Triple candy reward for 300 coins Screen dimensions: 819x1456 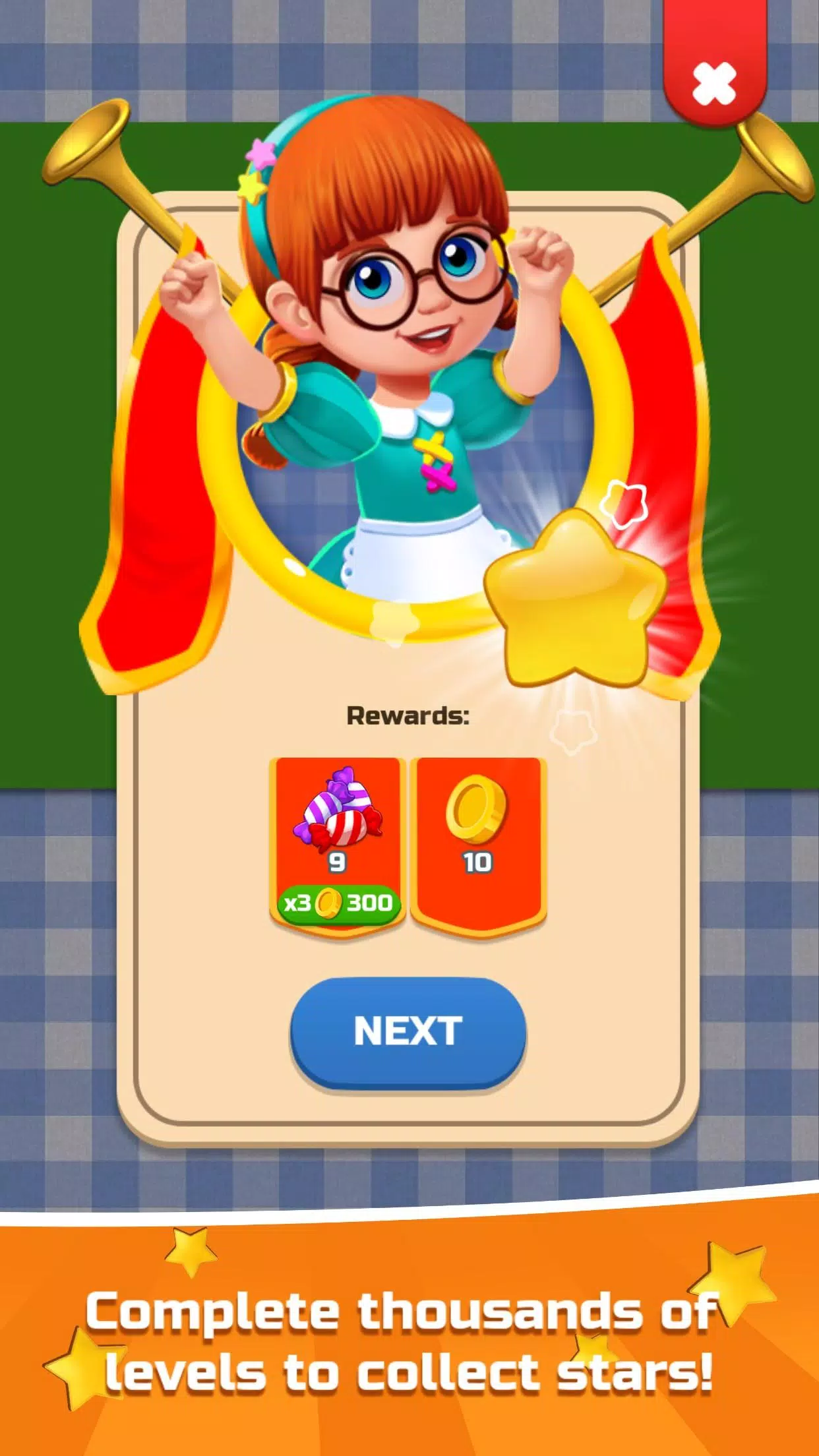tap(338, 903)
